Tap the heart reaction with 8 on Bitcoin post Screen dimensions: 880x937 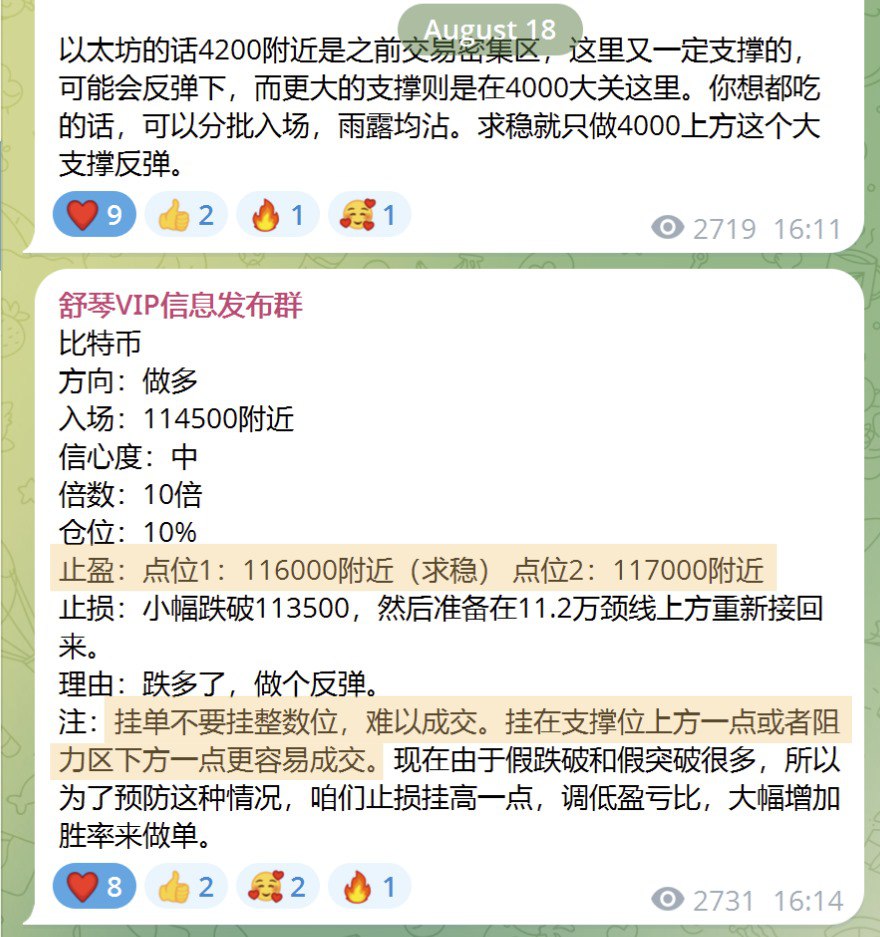(93, 886)
